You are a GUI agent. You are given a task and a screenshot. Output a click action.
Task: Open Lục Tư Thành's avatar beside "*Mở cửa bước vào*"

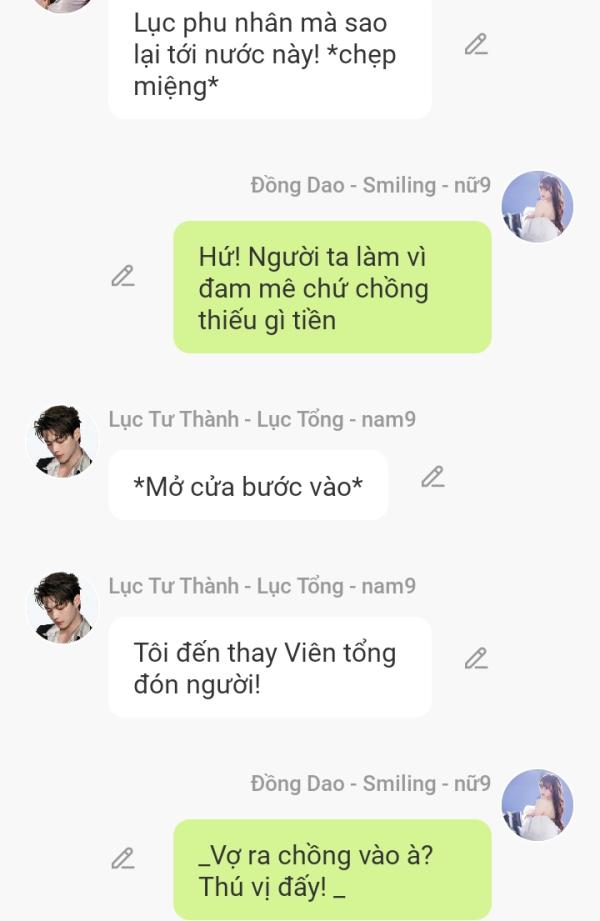click(61, 441)
